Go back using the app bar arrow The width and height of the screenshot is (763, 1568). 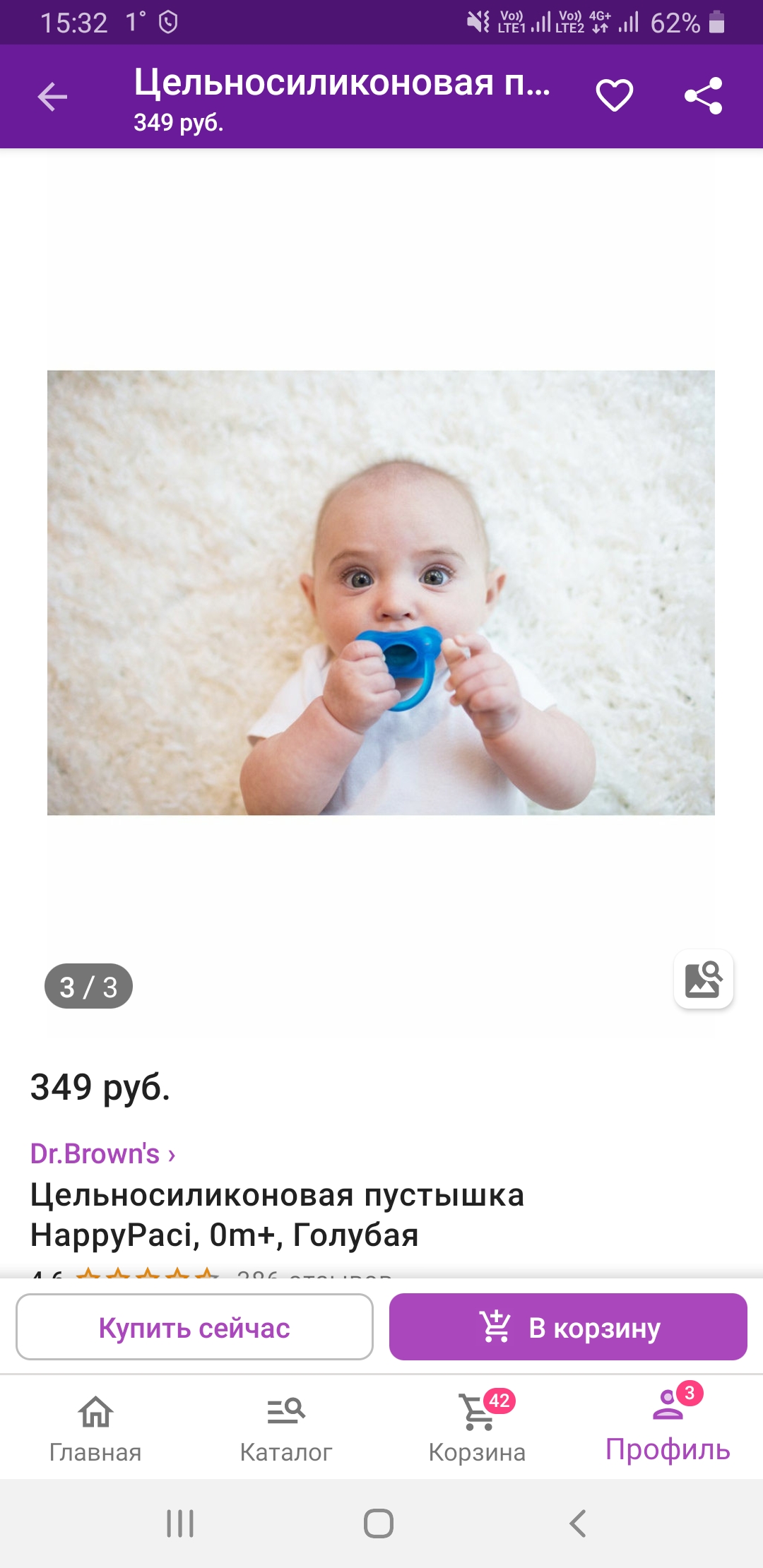[52, 97]
